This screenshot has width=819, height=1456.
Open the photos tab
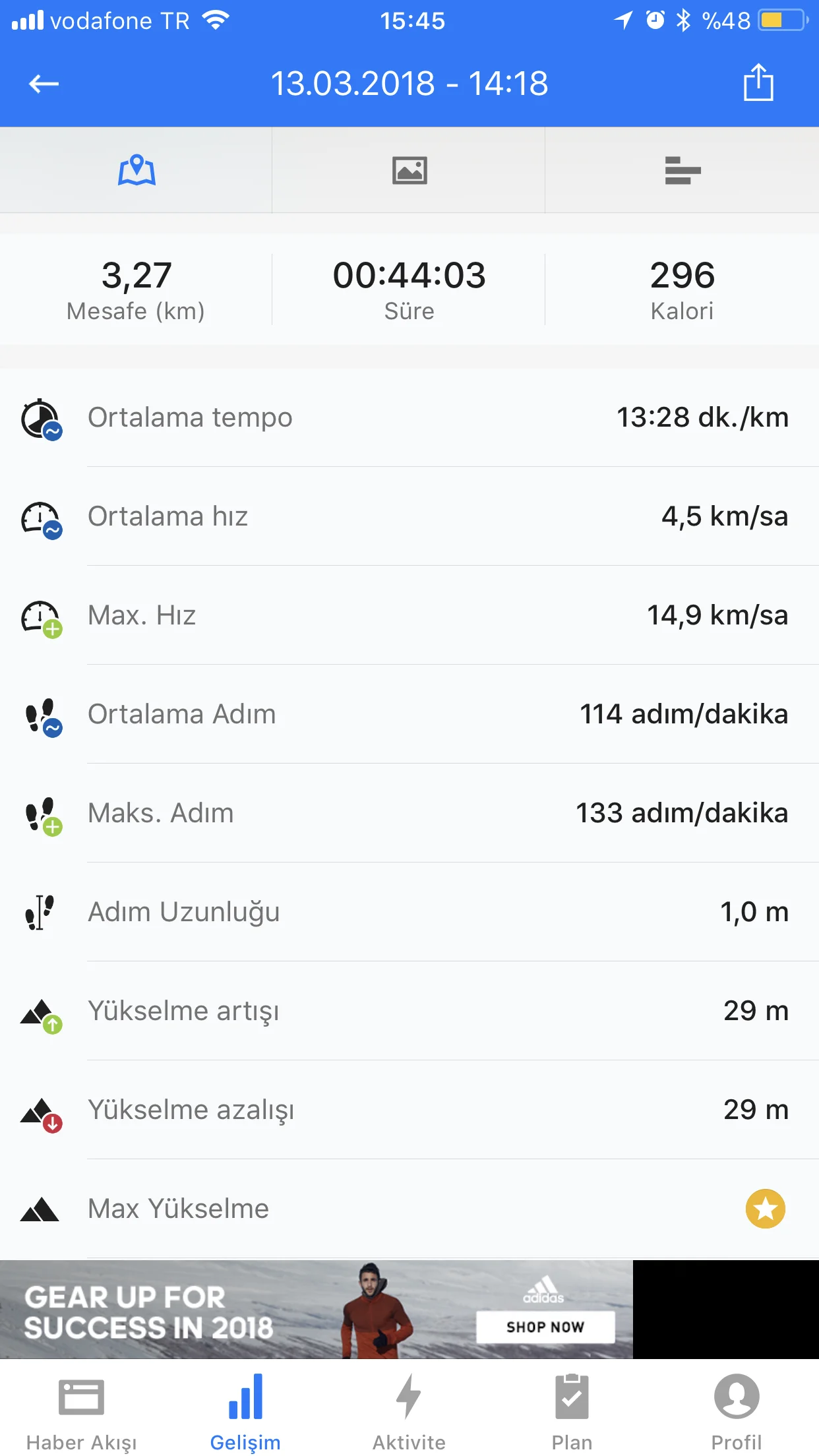click(409, 171)
